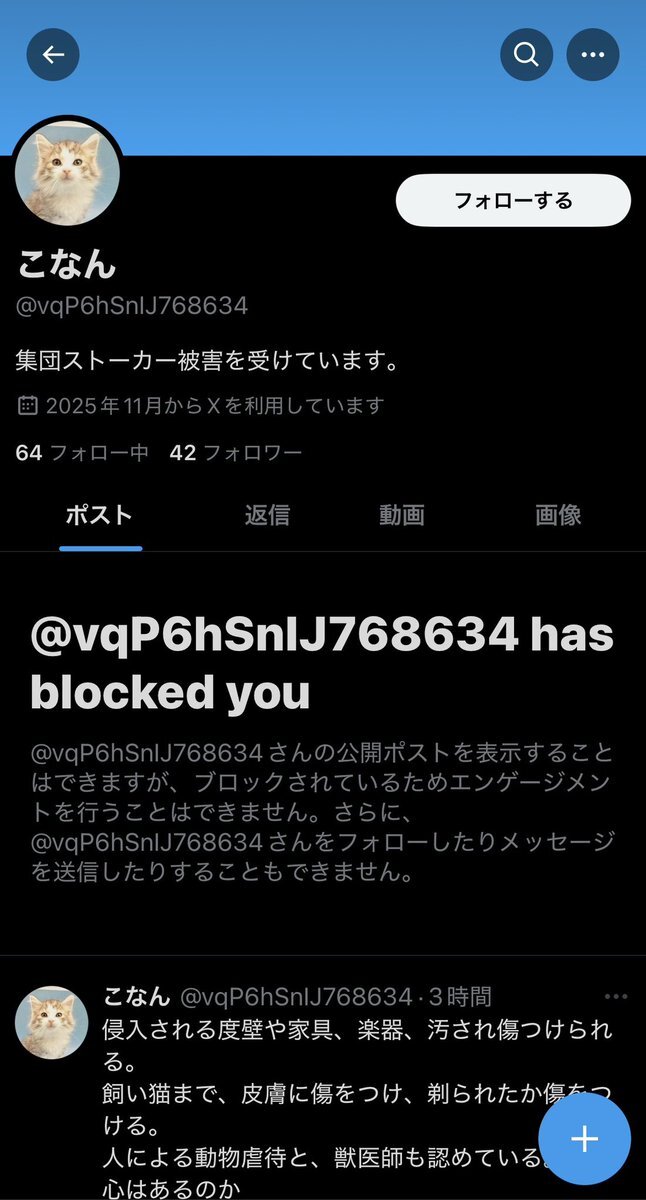The width and height of the screenshot is (646, 1200).
Task: Open the profile overflow menu
Action: coord(593,55)
